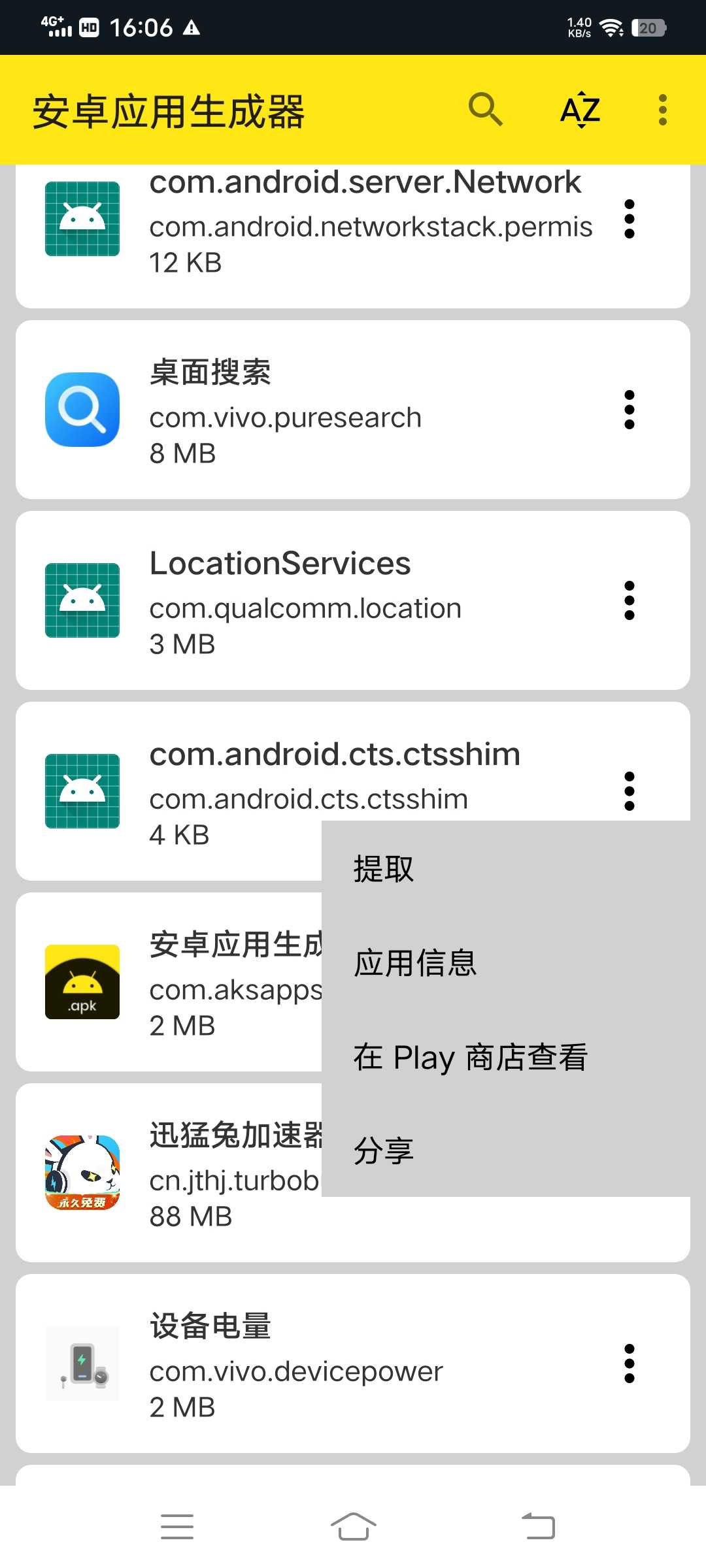Go to the system home screen
Viewport: 706px width, 1568px height.
click(353, 1527)
